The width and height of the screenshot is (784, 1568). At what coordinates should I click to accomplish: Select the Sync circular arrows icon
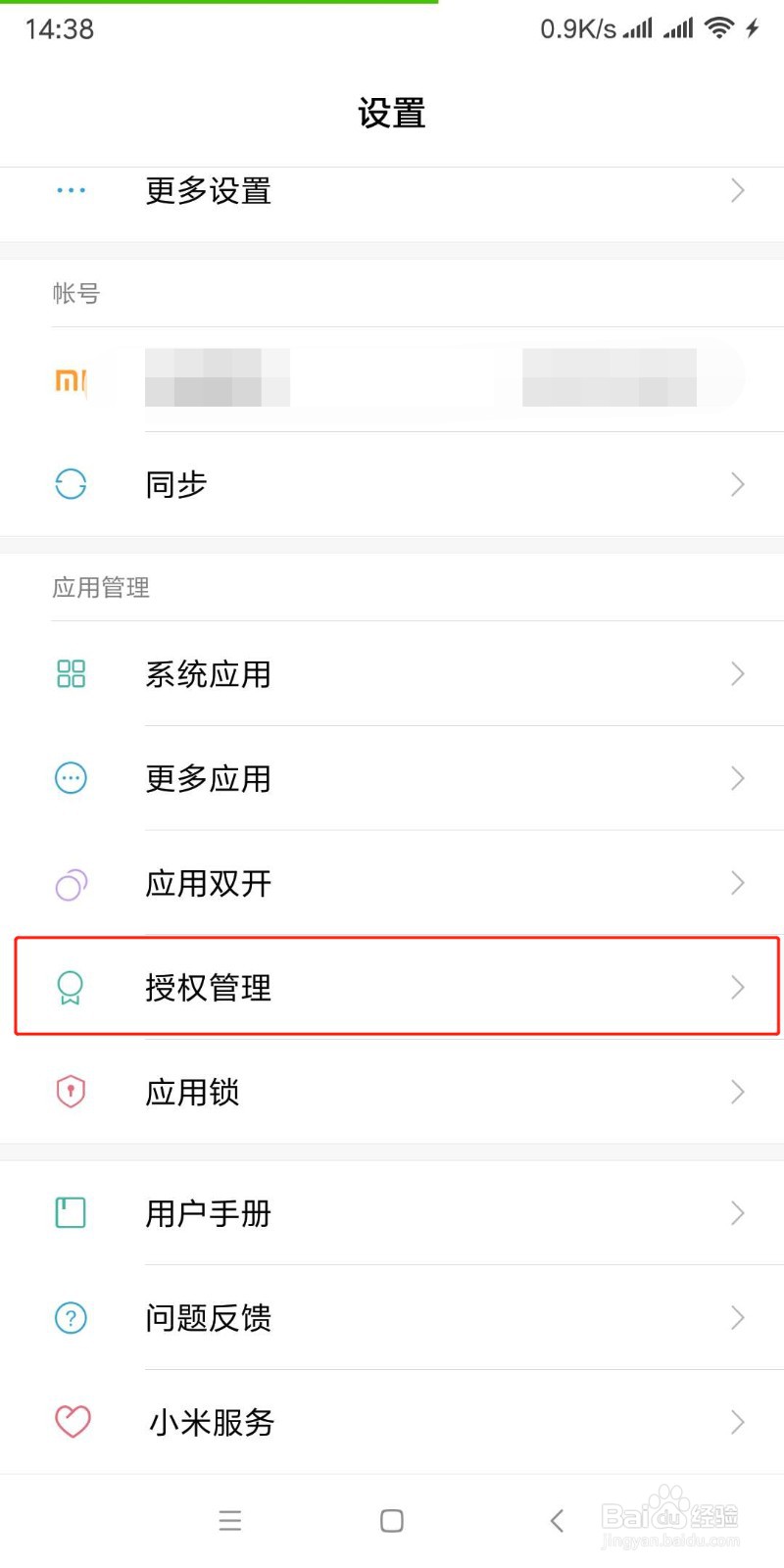(x=70, y=483)
